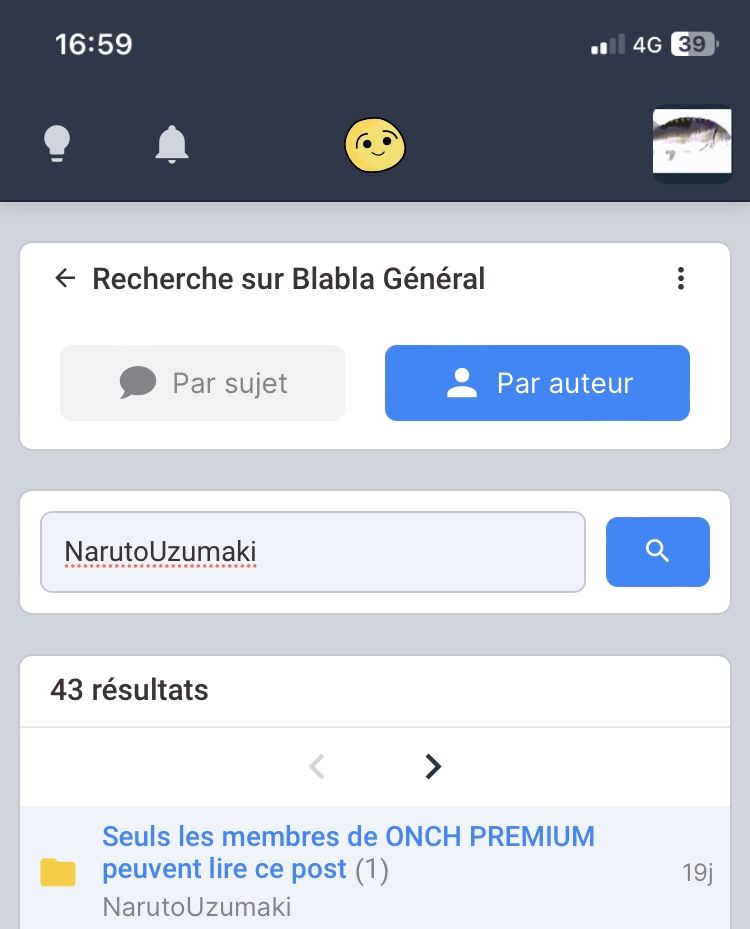
Task: Go to the next results page
Action: click(x=433, y=766)
